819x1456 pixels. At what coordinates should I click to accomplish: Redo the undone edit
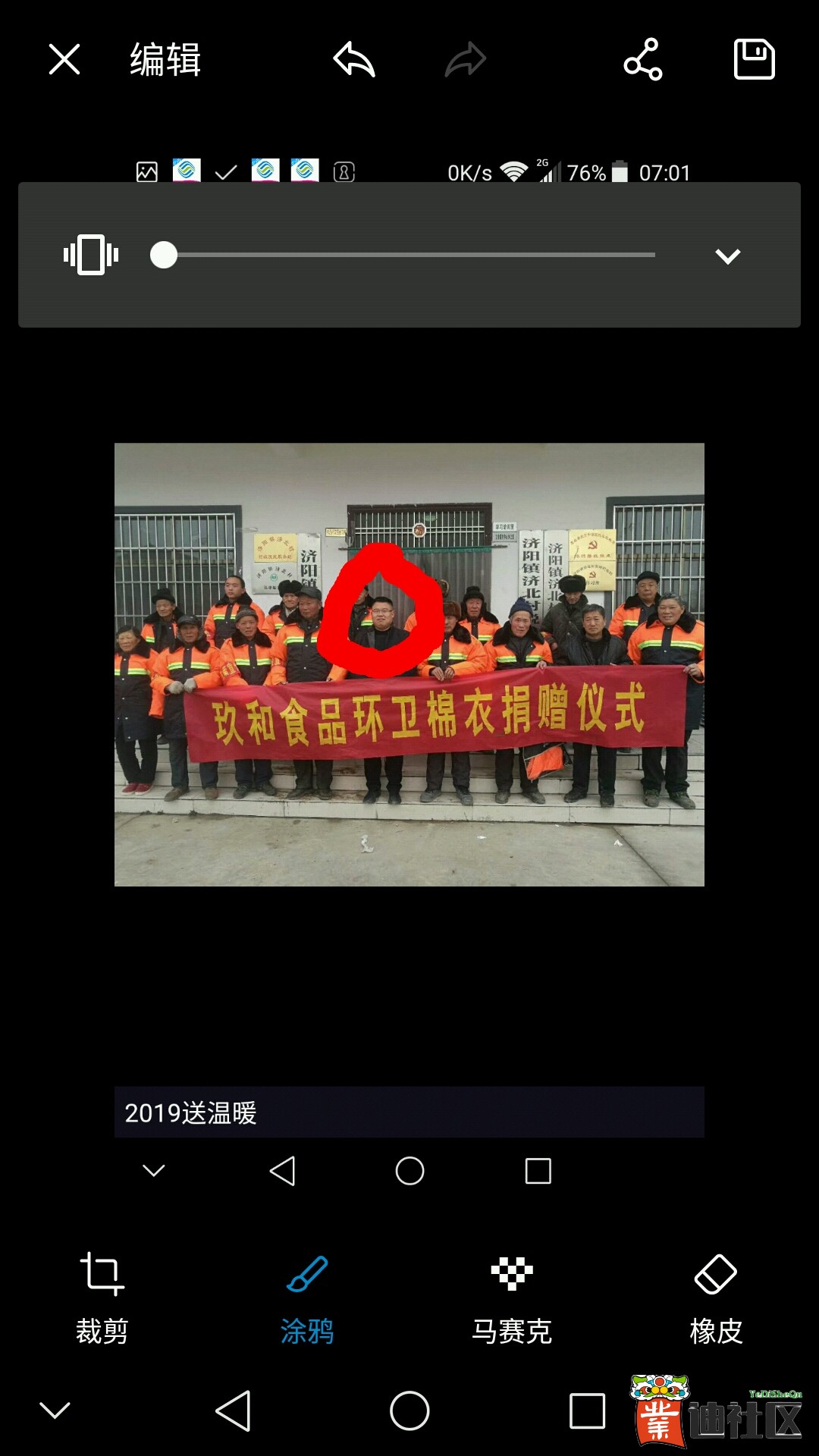pos(465,59)
